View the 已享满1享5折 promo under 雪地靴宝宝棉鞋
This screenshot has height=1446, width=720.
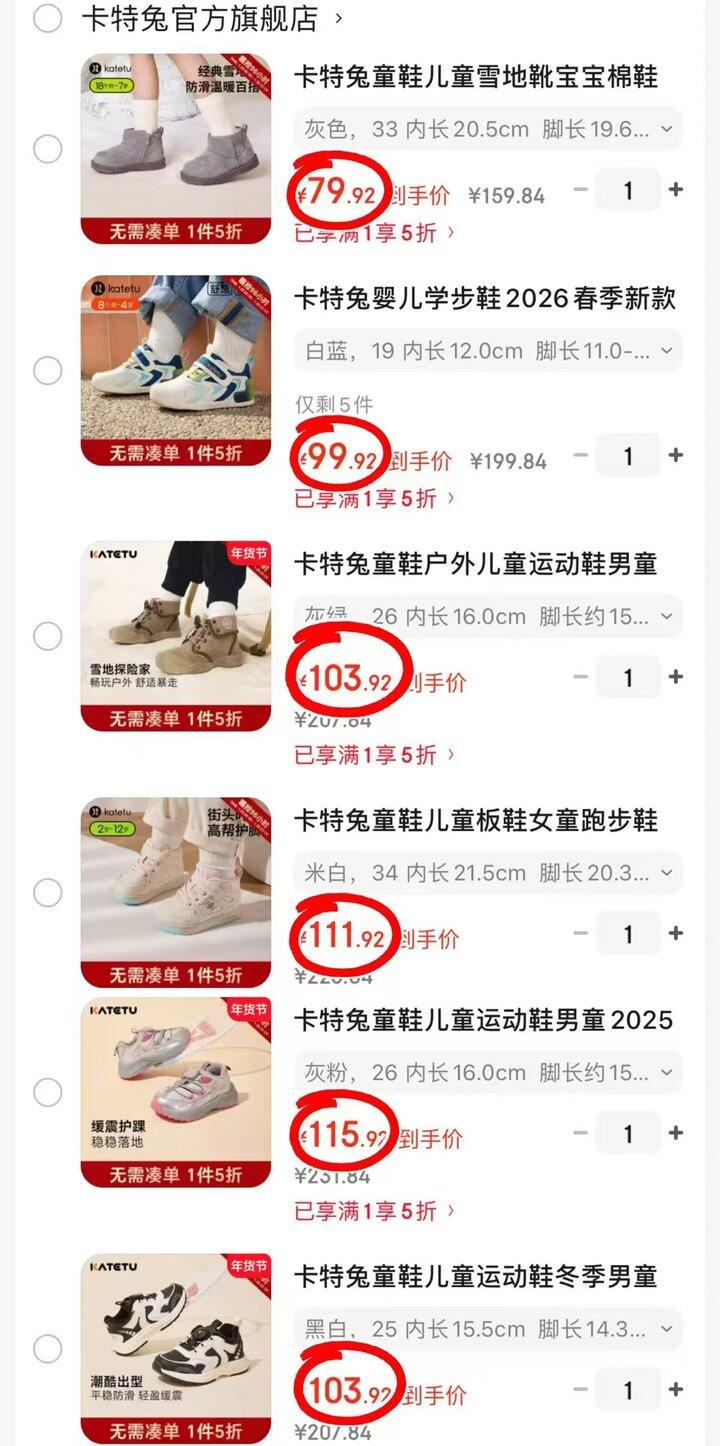click(374, 233)
